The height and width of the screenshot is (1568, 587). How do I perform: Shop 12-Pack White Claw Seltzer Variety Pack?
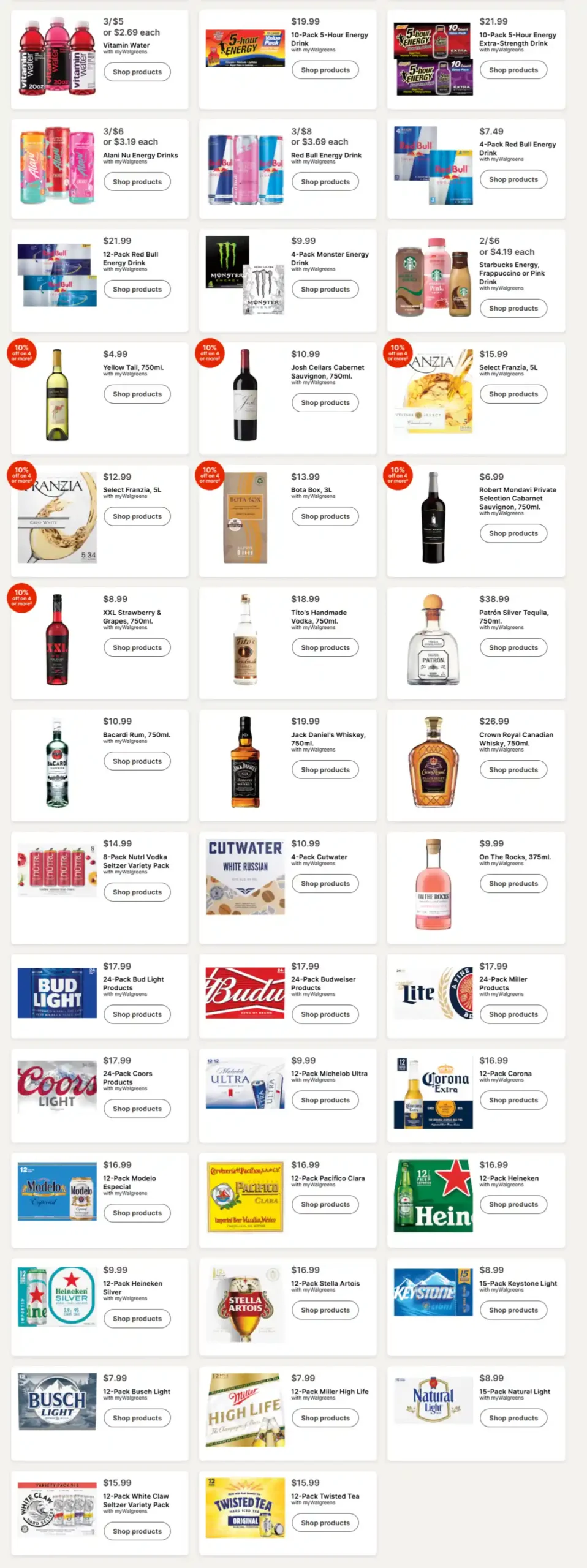[x=137, y=1531]
